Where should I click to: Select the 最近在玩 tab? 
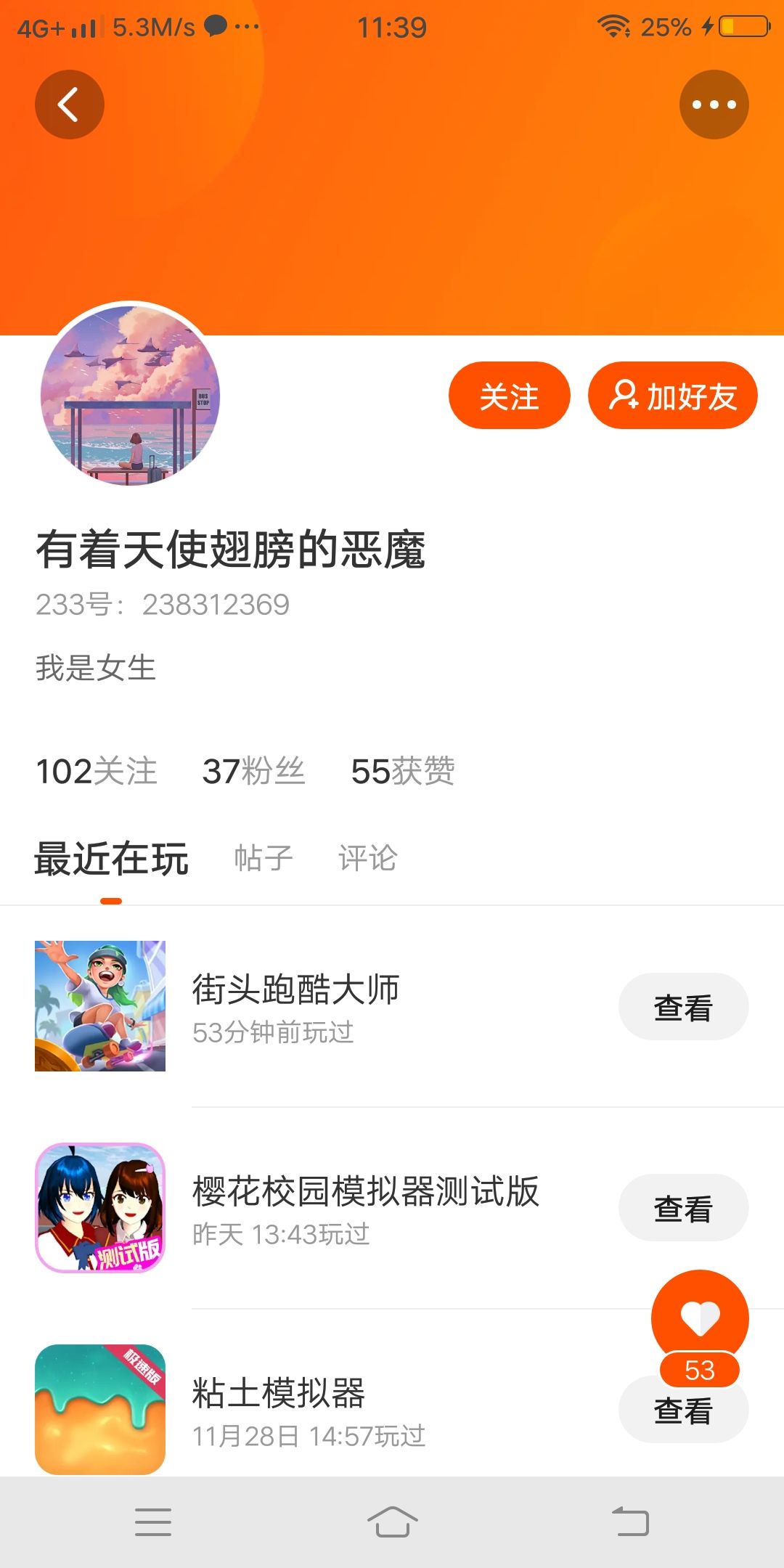pyautogui.click(x=111, y=859)
